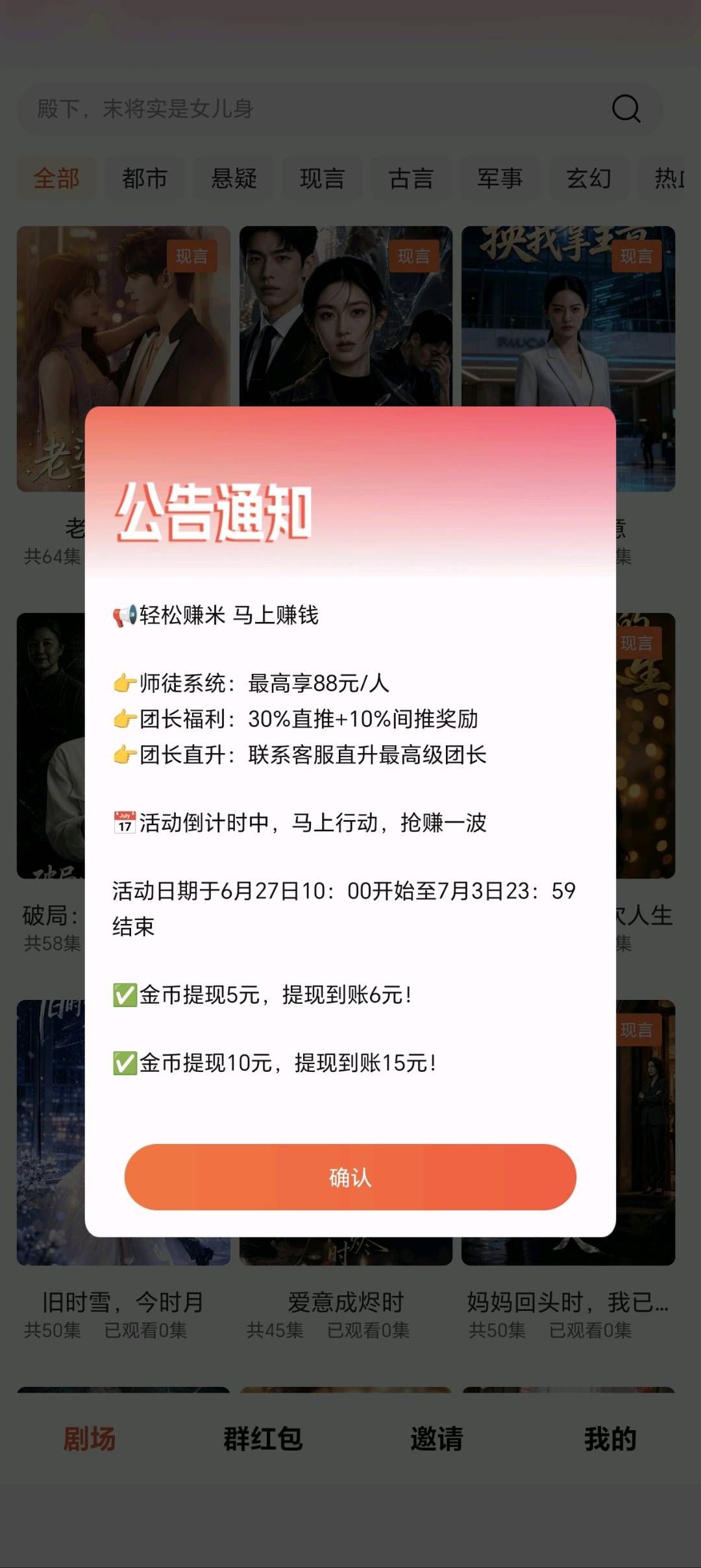Tap the magnifier search icon
The image size is (701, 1568).
tap(626, 108)
